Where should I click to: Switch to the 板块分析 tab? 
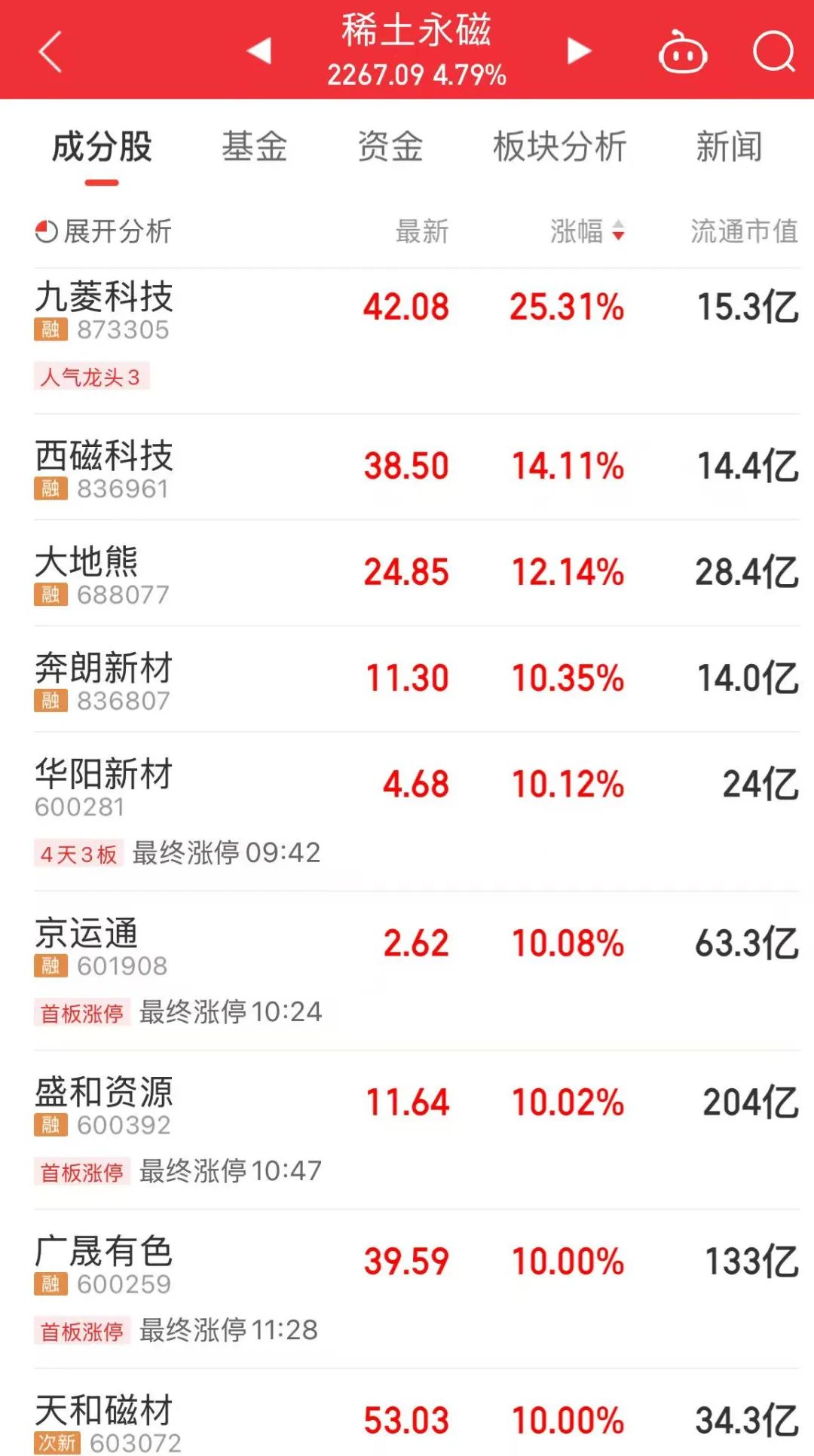pyautogui.click(x=560, y=146)
